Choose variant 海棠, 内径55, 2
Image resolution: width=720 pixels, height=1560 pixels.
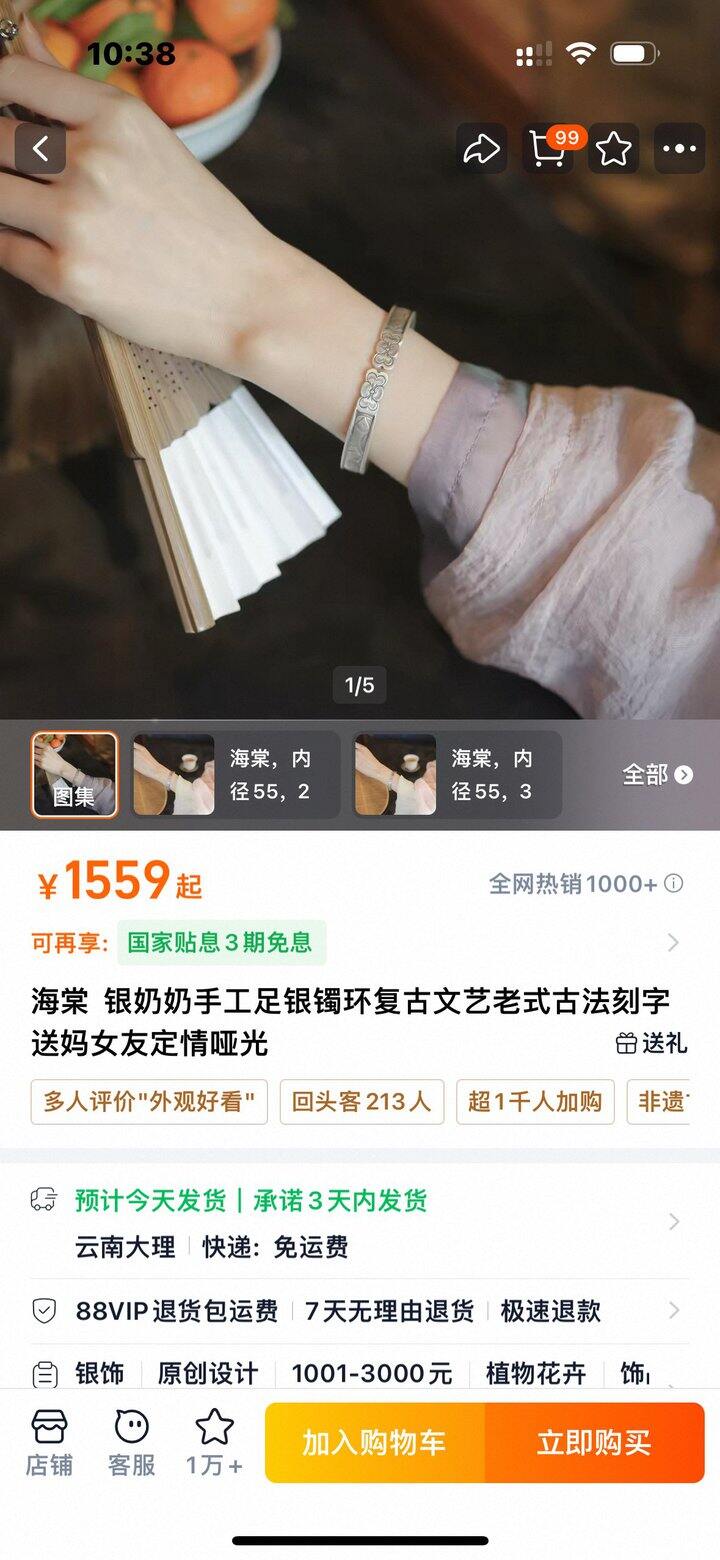236,775
